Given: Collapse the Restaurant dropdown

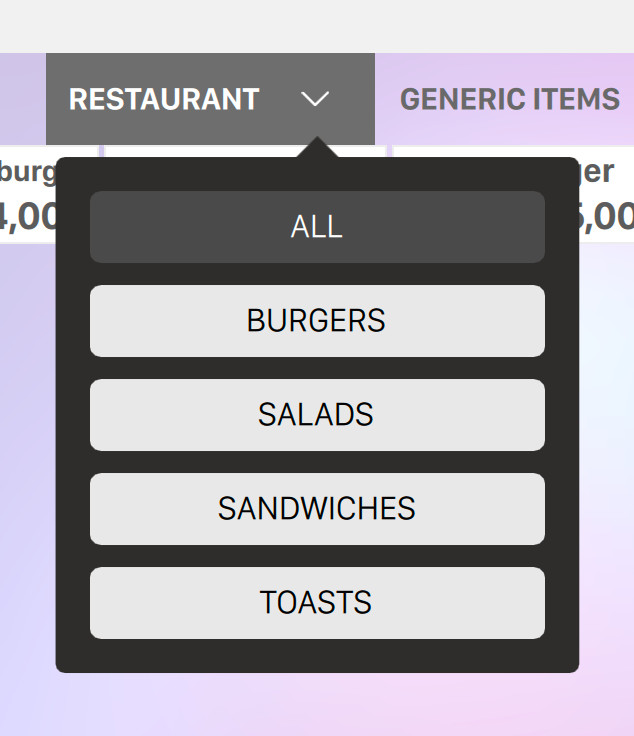Looking at the screenshot, I should click(314, 99).
